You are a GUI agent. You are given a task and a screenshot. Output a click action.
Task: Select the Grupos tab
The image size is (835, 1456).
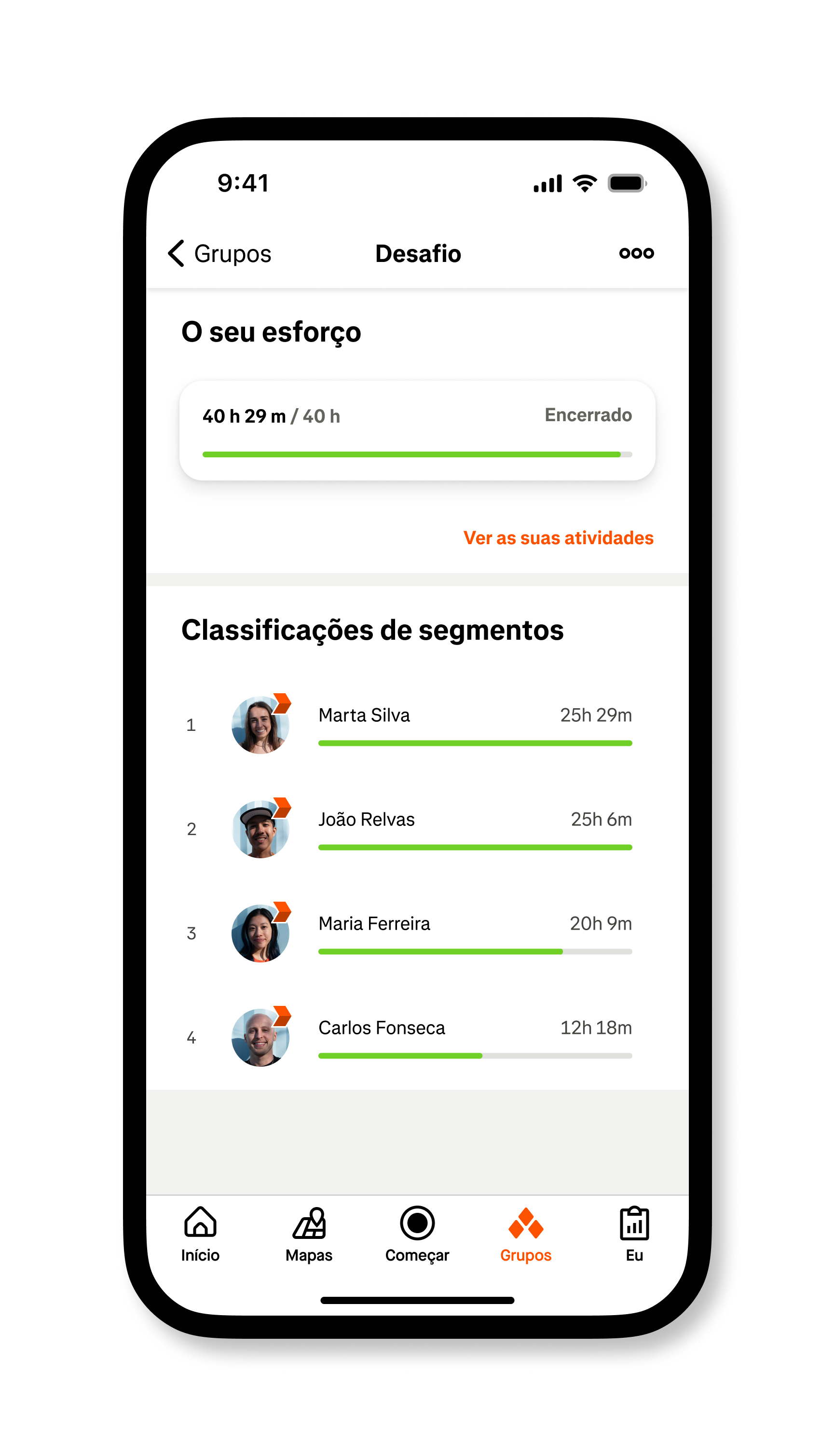click(525, 1234)
